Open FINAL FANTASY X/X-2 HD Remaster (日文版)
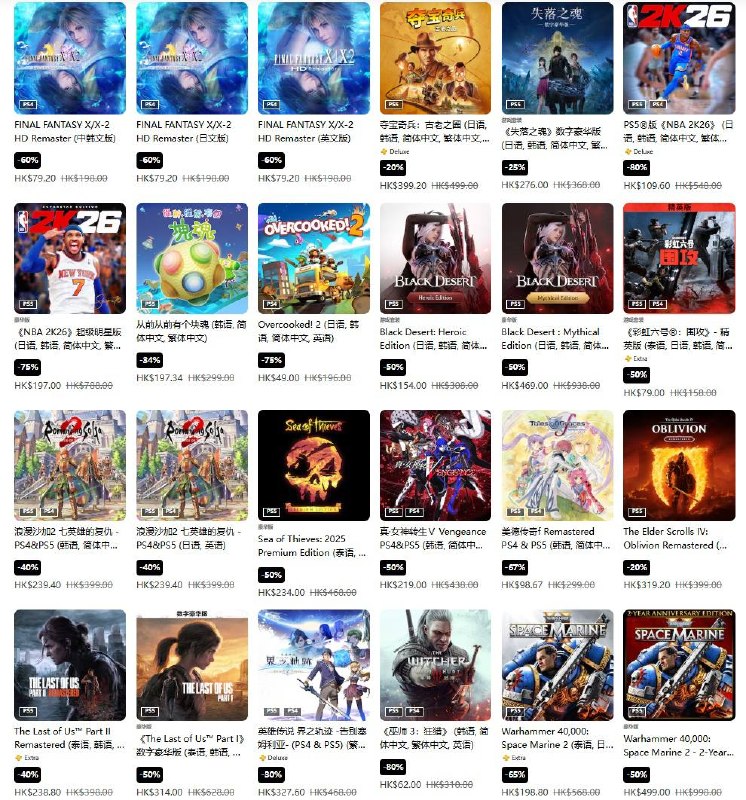Image resolution: width=746 pixels, height=800 pixels. (191, 57)
